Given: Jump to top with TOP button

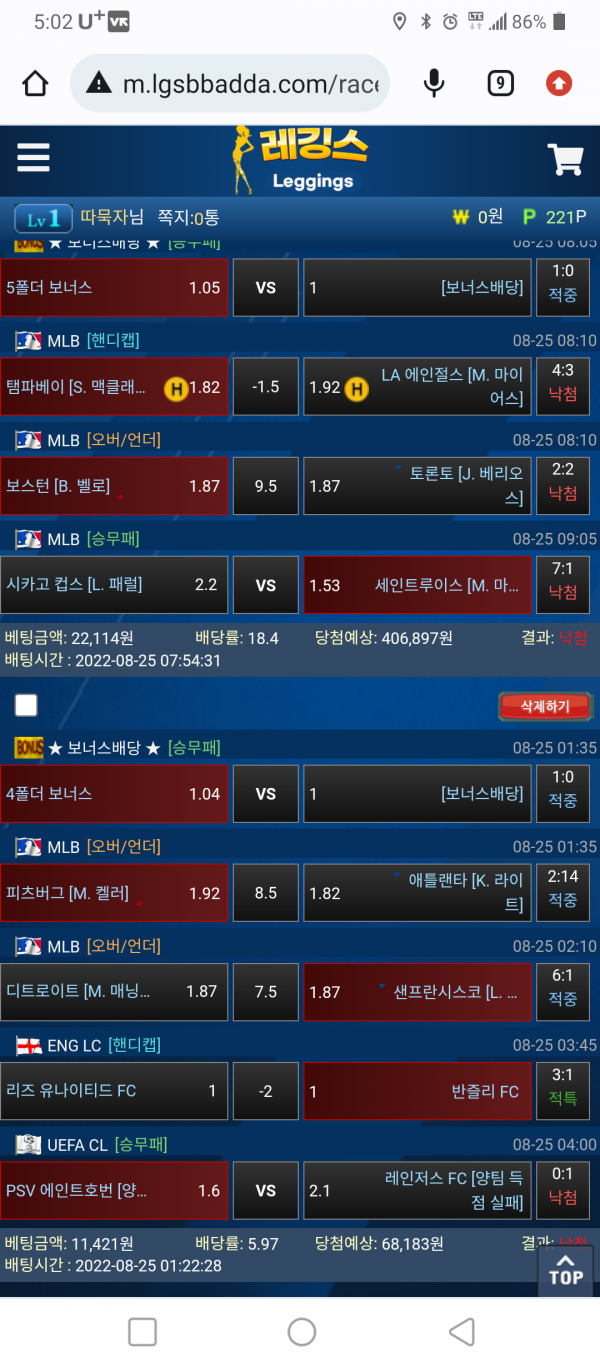Looking at the screenshot, I should [x=565, y=1269].
